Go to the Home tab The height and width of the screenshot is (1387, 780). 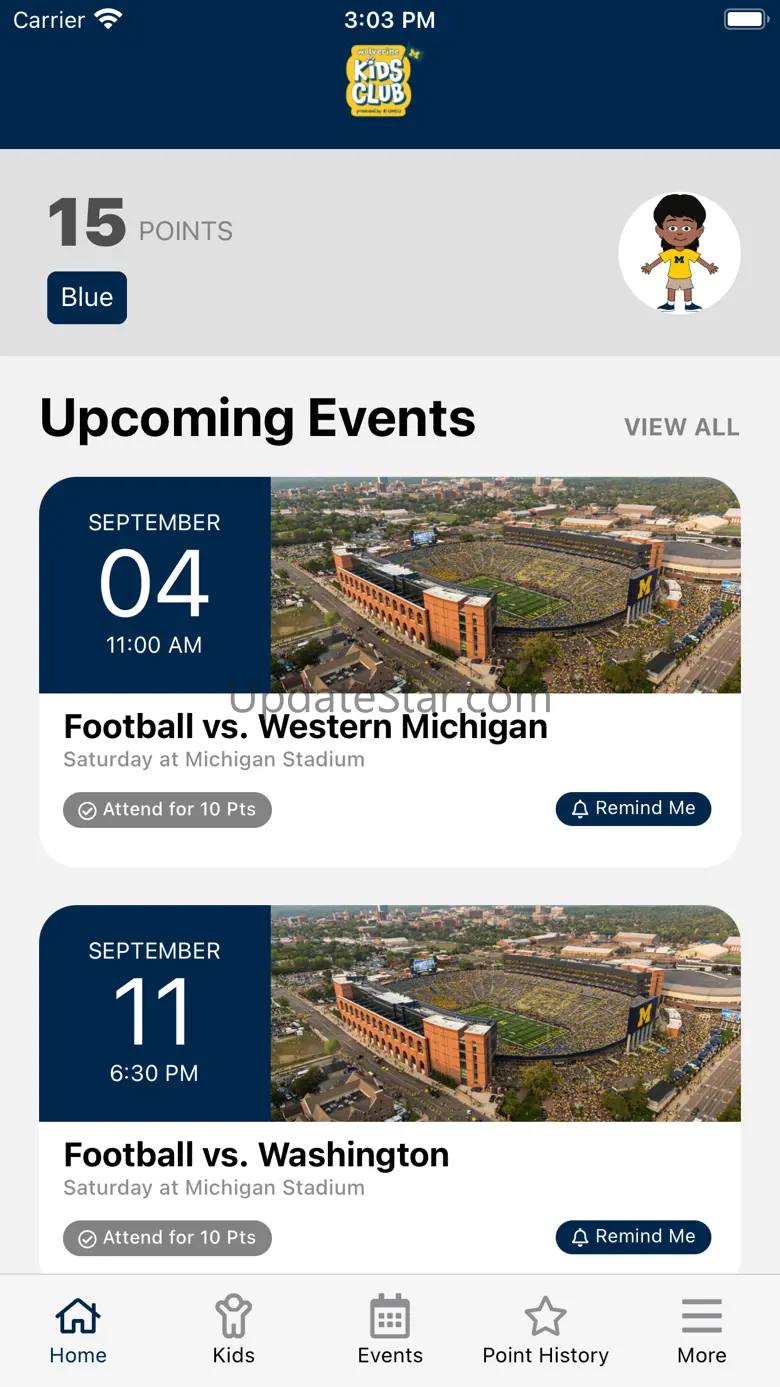pos(78,1331)
